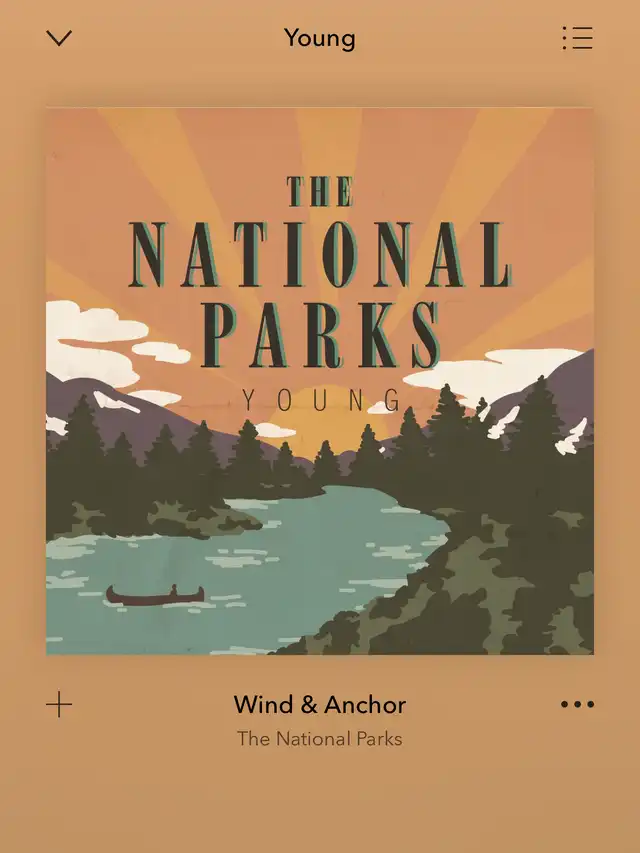Viewport: 640px width, 853px height.
Task: Open the artist The National Parks
Action: click(319, 739)
